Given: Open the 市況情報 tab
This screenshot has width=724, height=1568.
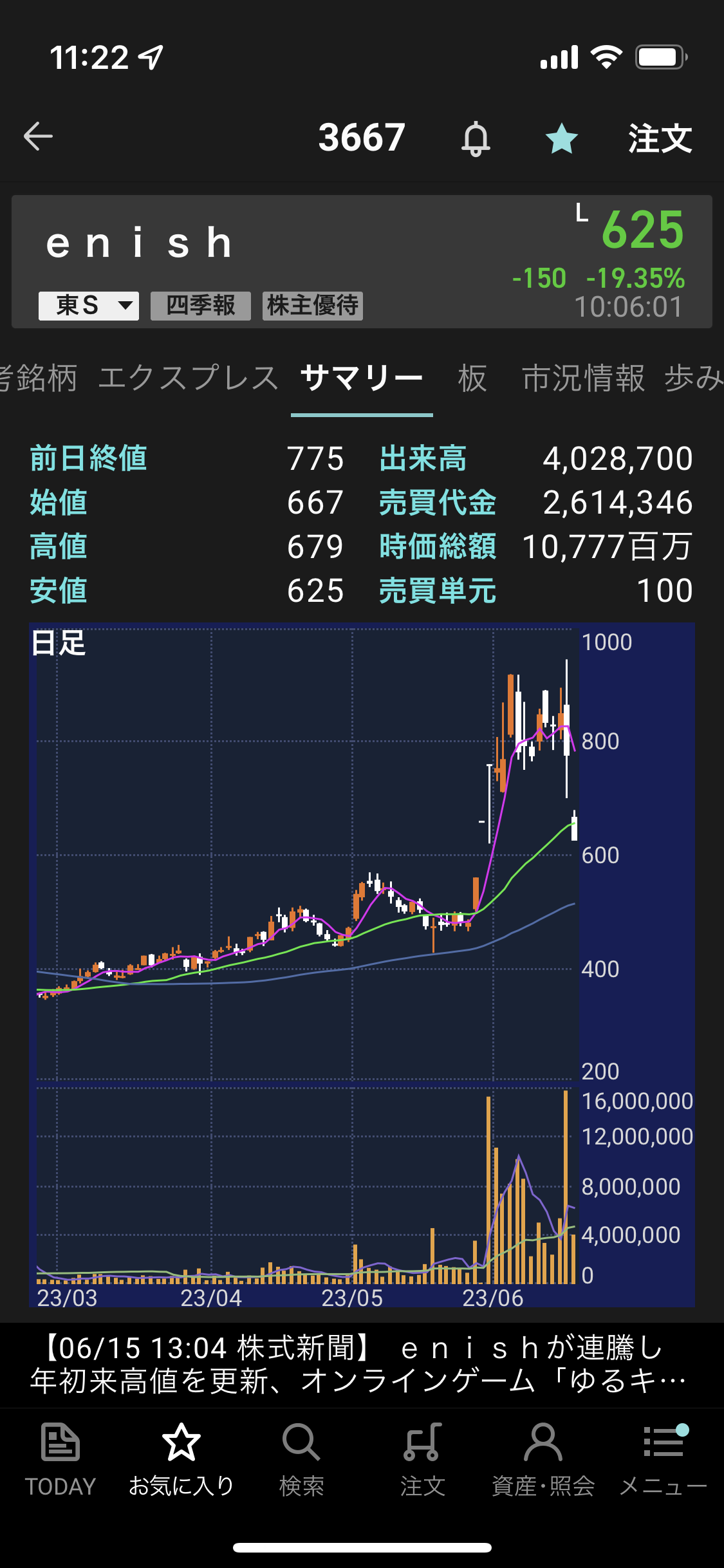Looking at the screenshot, I should point(583,377).
